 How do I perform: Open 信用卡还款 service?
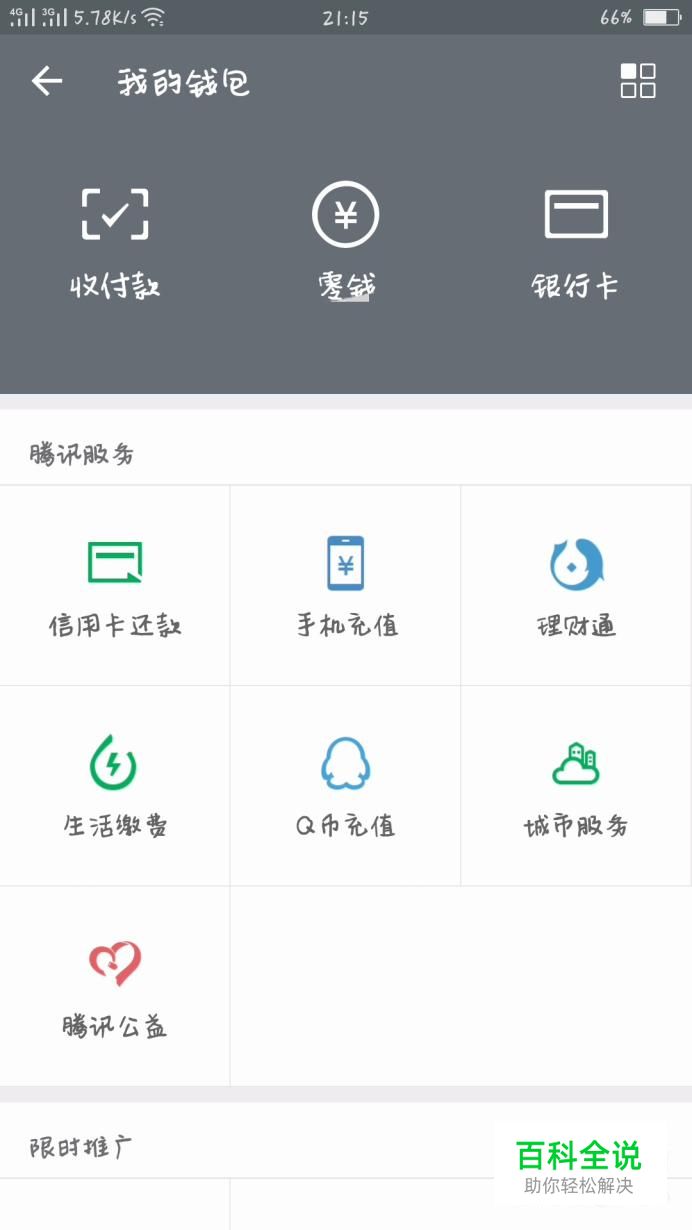(x=115, y=586)
